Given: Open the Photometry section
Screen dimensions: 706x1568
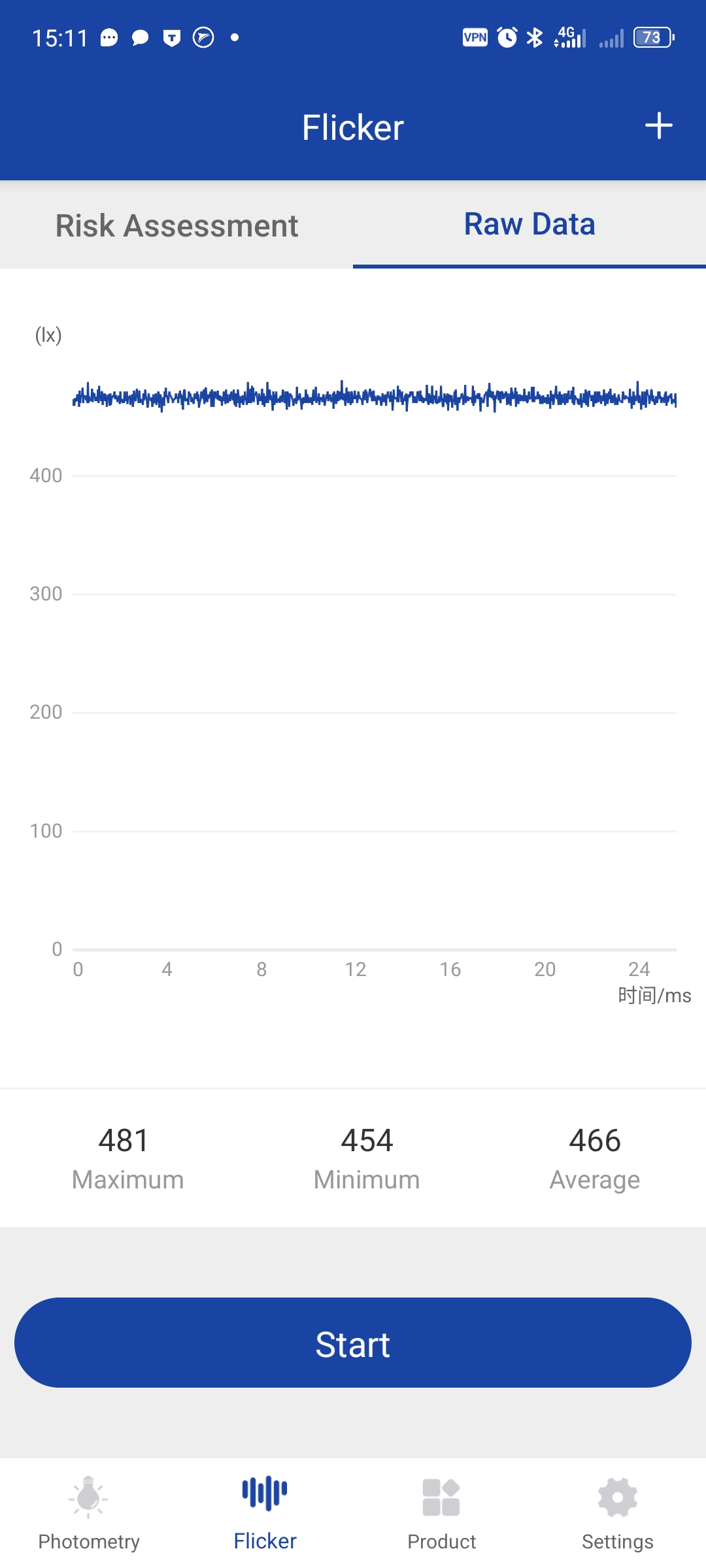Looking at the screenshot, I should [89, 1512].
